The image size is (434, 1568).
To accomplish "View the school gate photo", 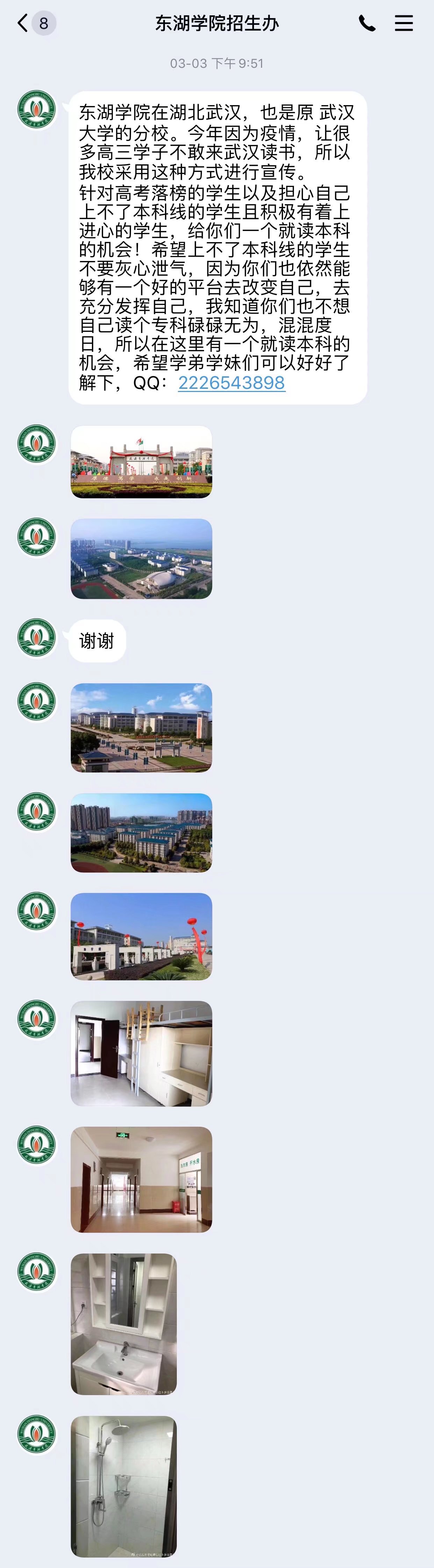I will pyautogui.click(x=141, y=462).
